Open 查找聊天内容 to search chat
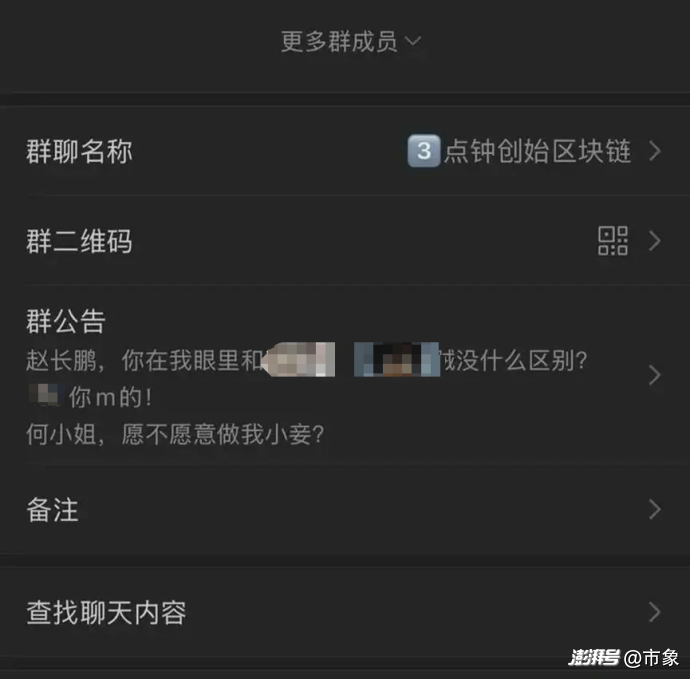 [x=345, y=612]
